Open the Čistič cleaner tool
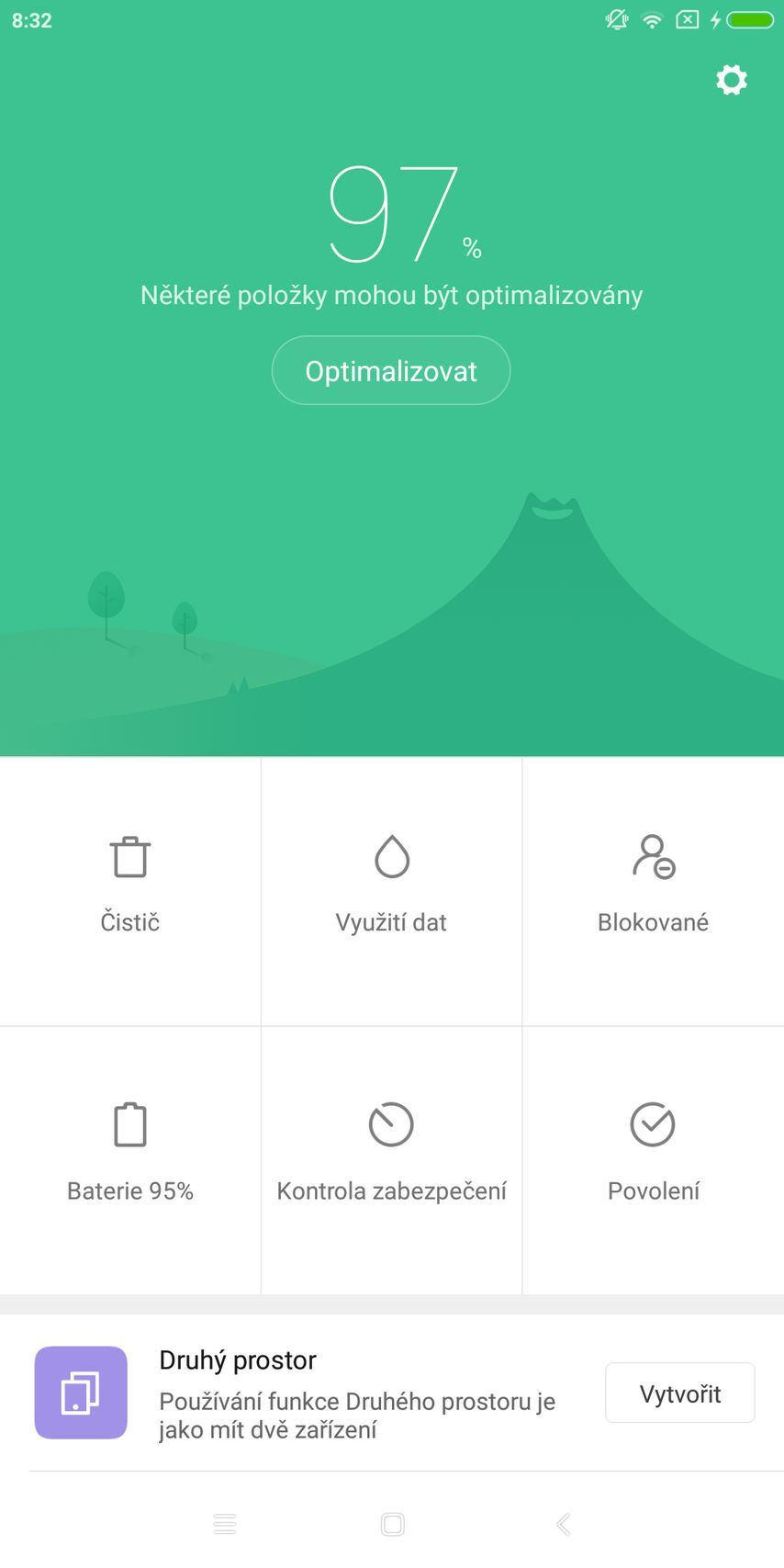This screenshot has width=784, height=1568. click(x=129, y=882)
